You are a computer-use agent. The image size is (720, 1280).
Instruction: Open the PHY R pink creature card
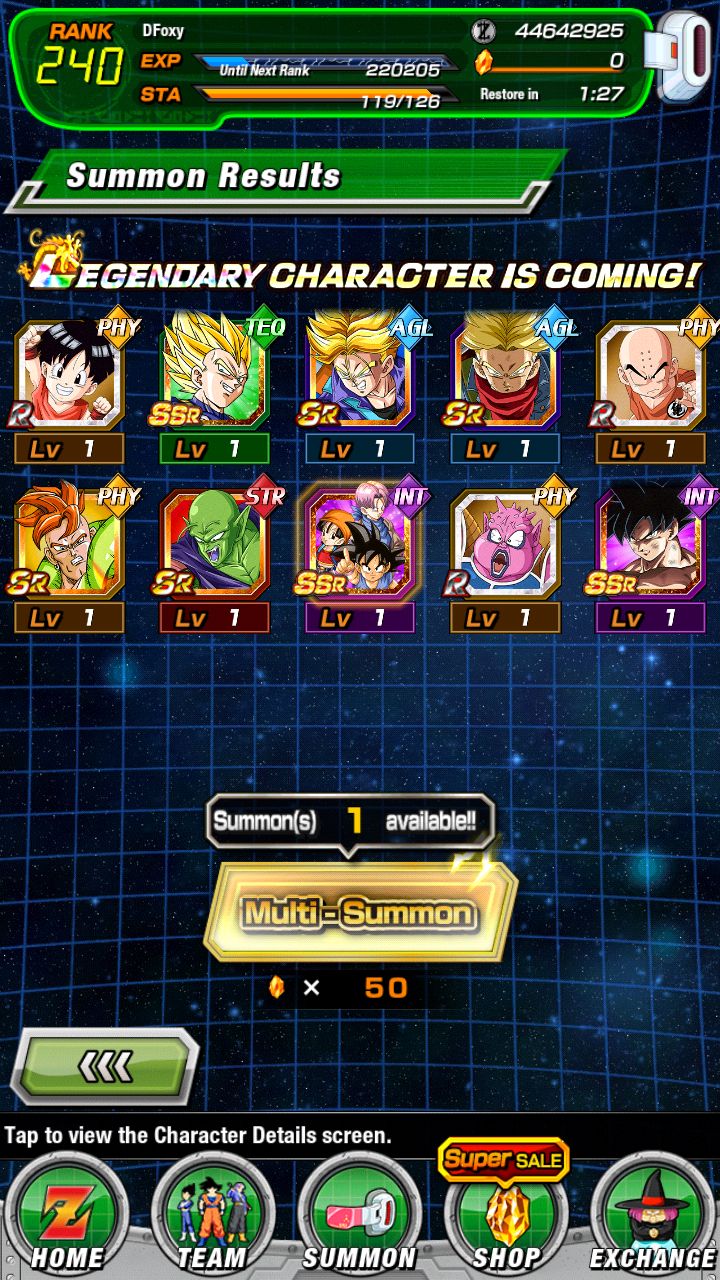(x=504, y=545)
